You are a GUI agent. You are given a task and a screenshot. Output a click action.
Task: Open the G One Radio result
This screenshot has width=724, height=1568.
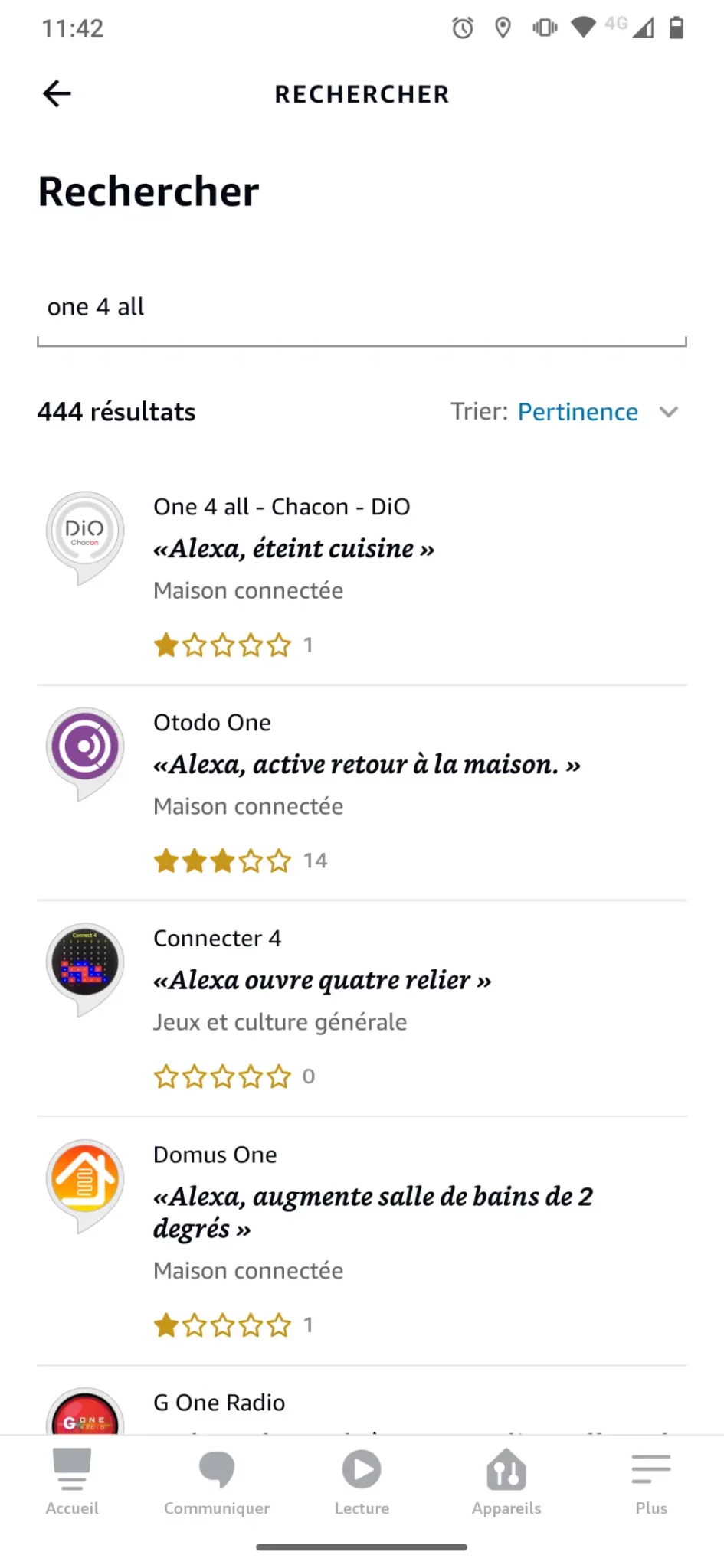(362, 1401)
